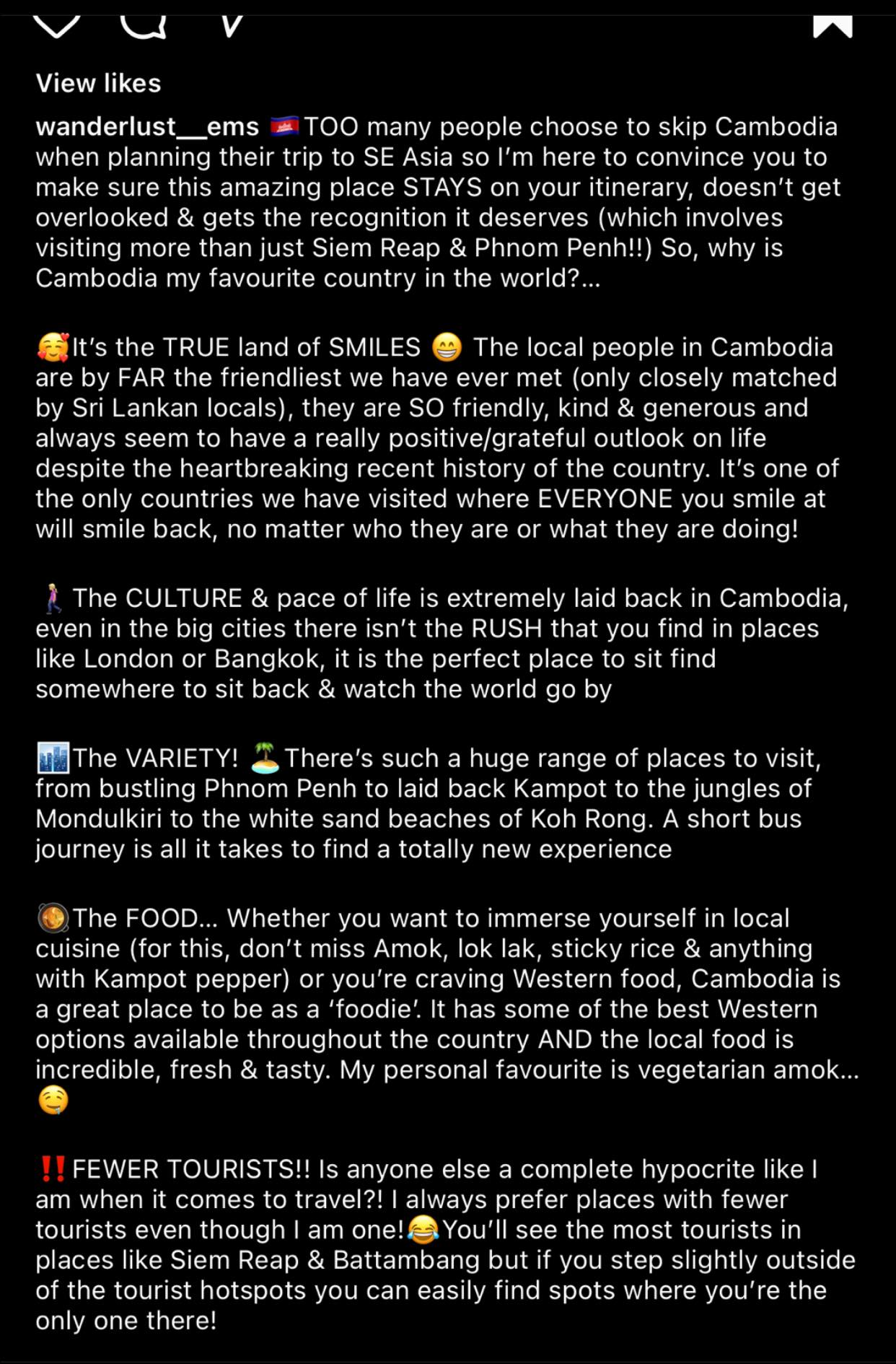Image resolution: width=896 pixels, height=1364 pixels.
Task: Open the wanderlust__ems profile
Action: click(x=147, y=127)
